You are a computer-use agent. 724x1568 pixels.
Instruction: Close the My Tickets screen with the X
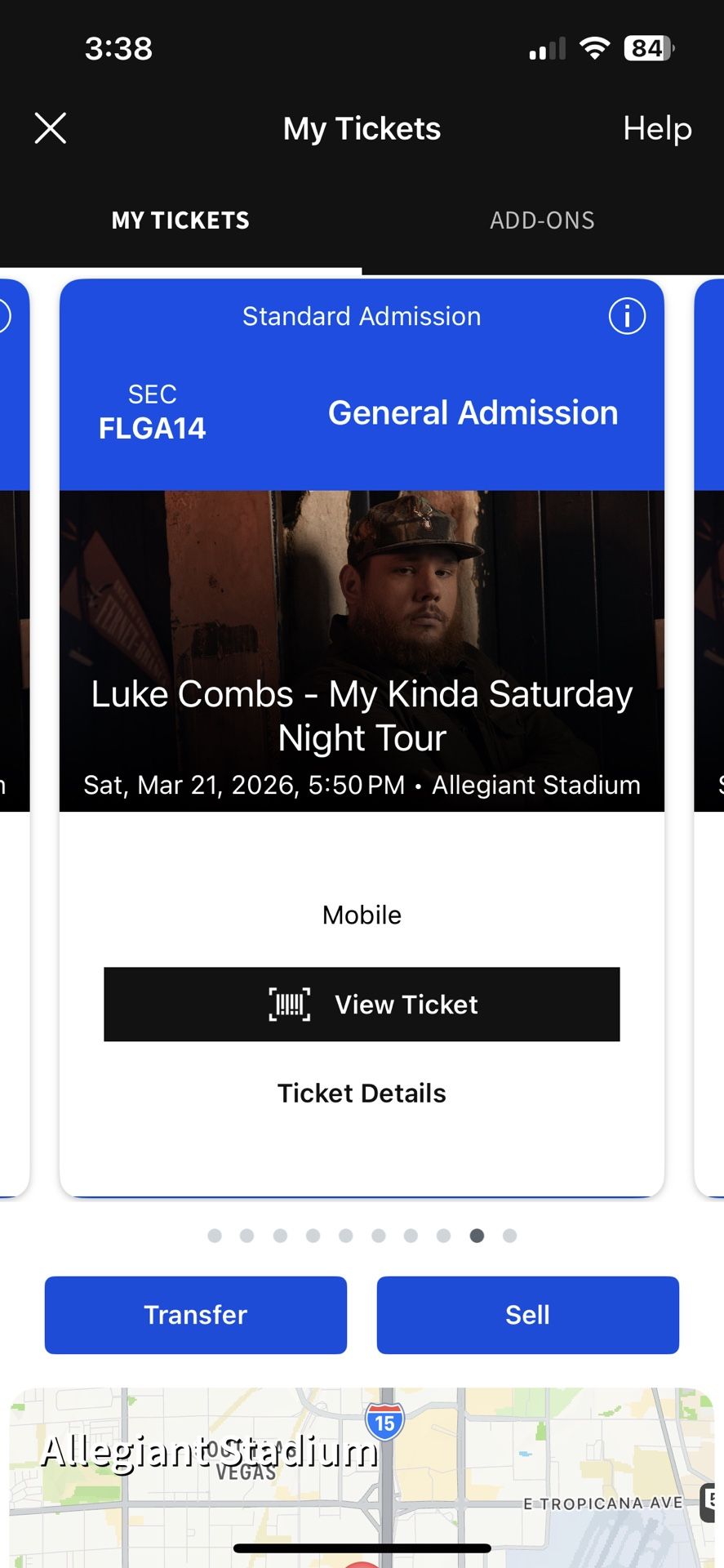point(51,127)
